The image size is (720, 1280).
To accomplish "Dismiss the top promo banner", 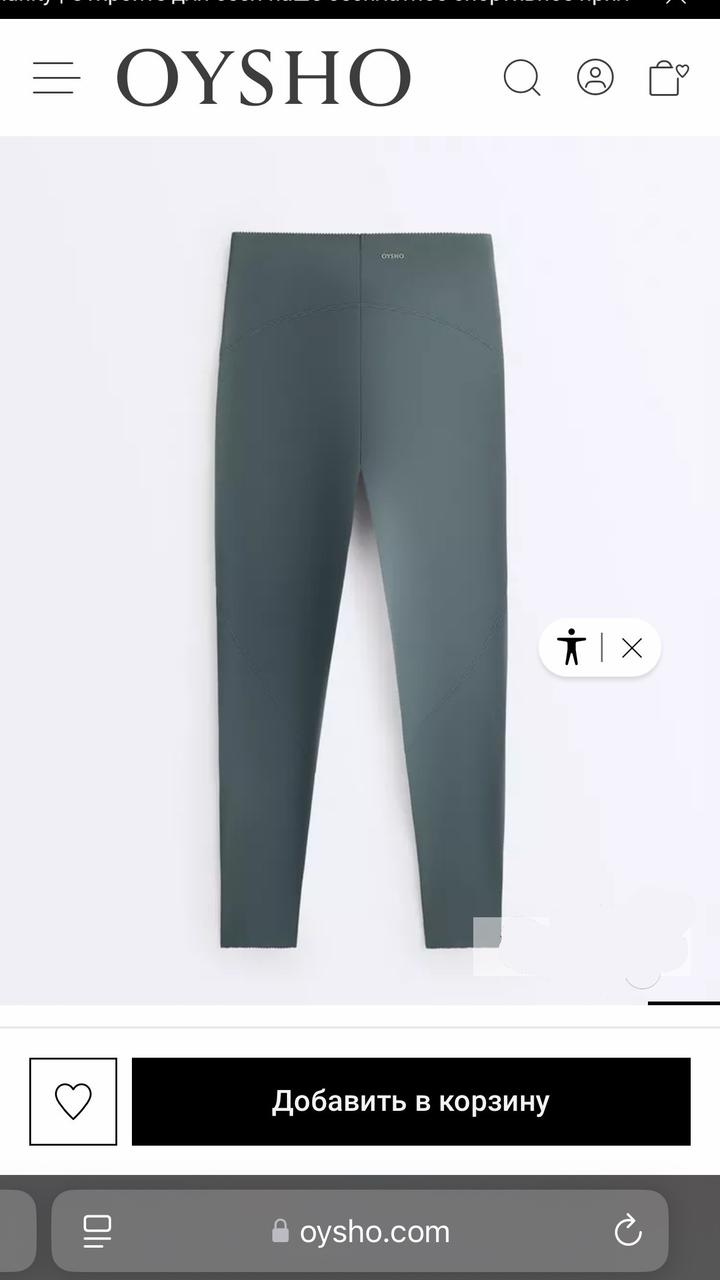I will (677, 4).
